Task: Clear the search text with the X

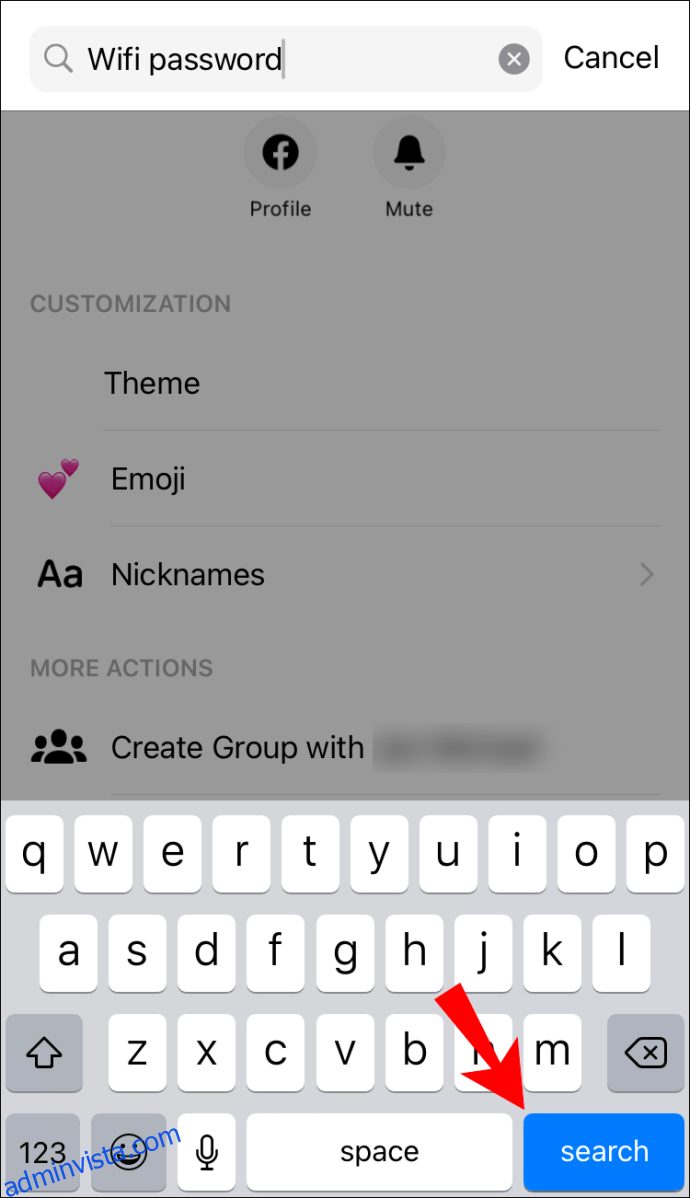Action: click(x=514, y=58)
